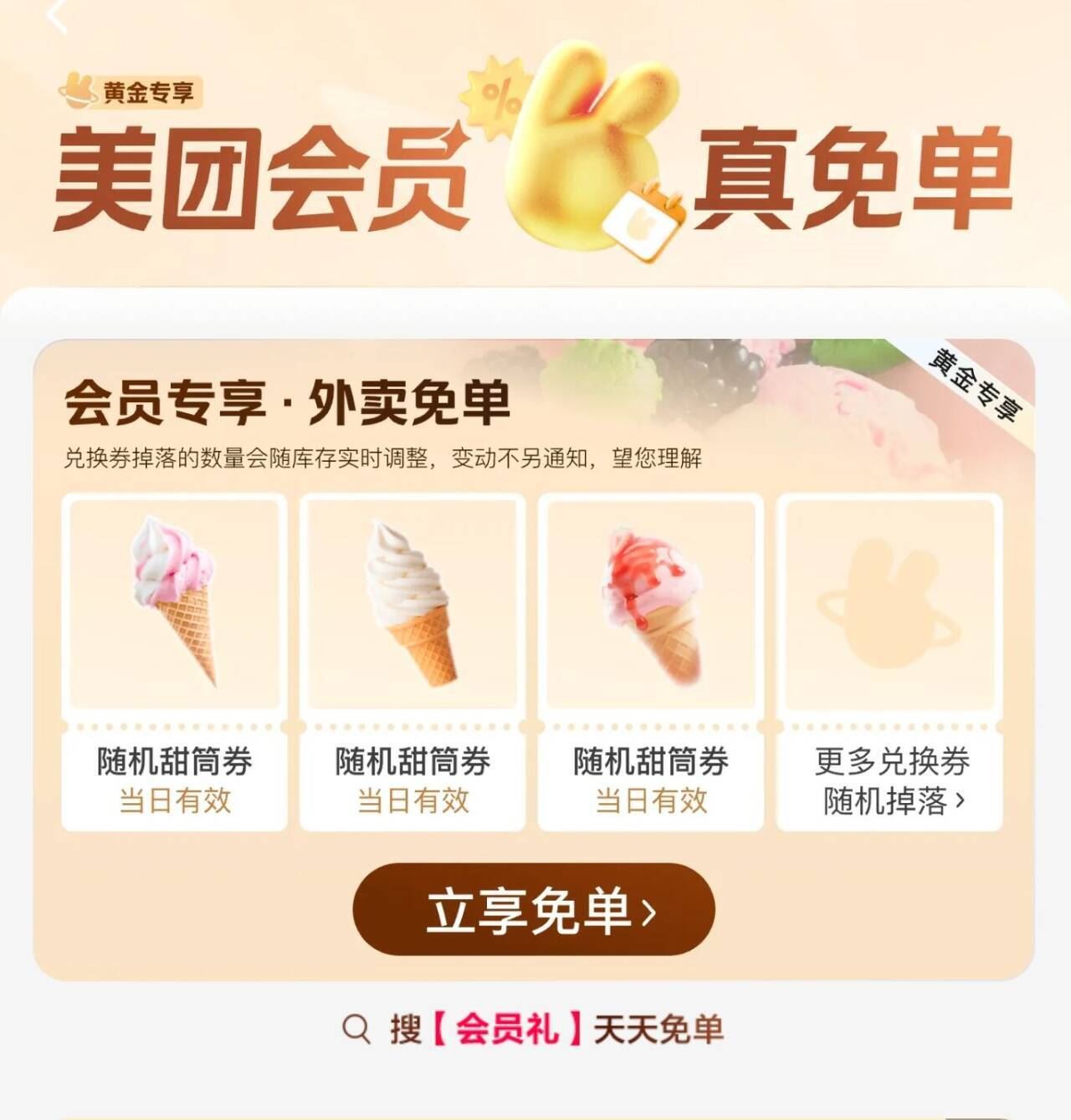The width and height of the screenshot is (1071, 1120).
Task: Click the rabbit icon in the 黄金专享 badge
Action: tap(78, 94)
